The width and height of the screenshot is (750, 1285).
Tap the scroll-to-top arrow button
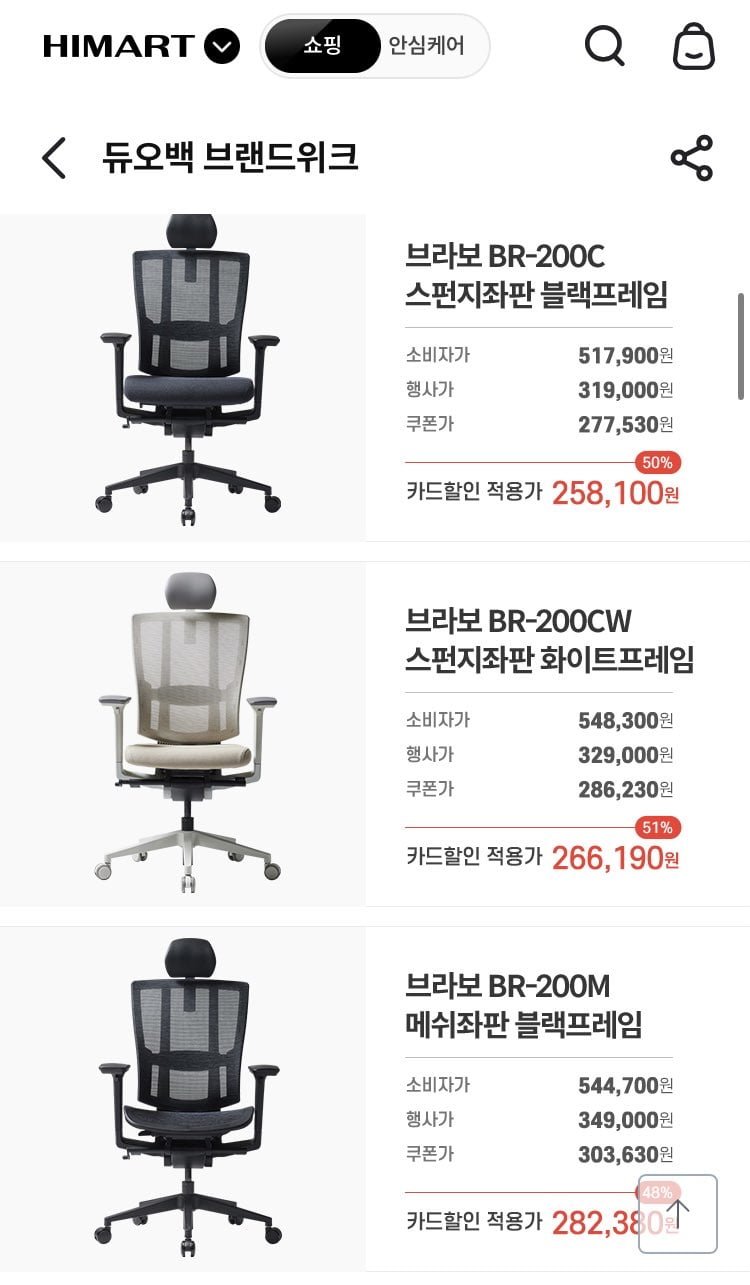tap(678, 1213)
